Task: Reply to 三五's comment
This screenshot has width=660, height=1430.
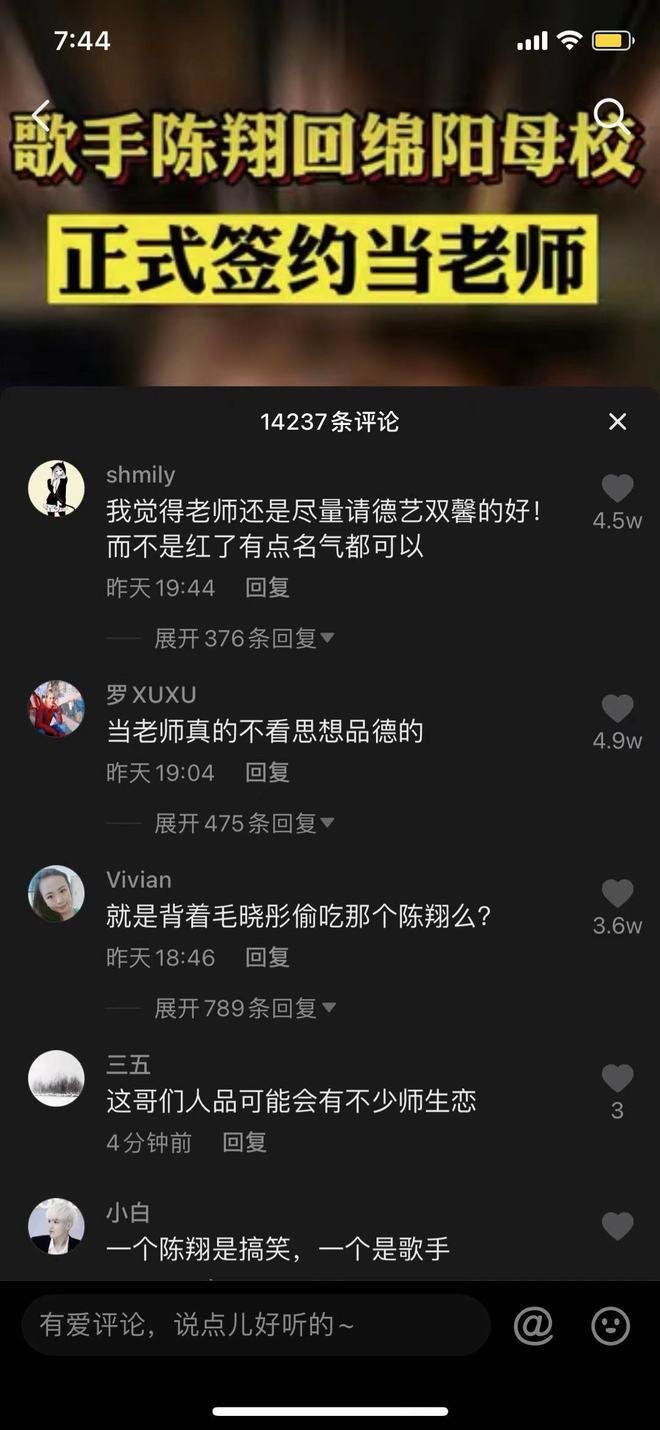Action: (244, 1143)
